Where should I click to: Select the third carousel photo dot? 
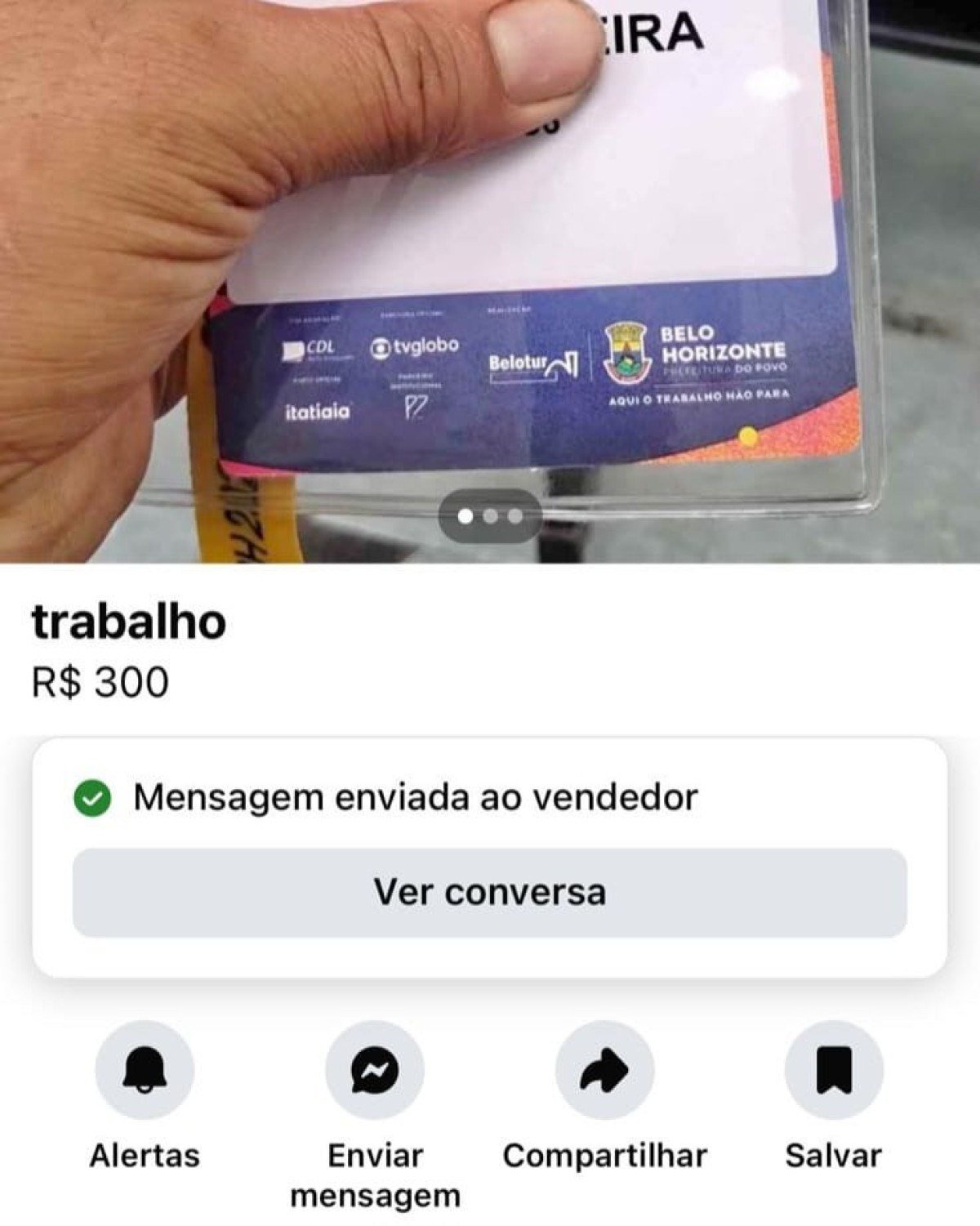click(514, 515)
